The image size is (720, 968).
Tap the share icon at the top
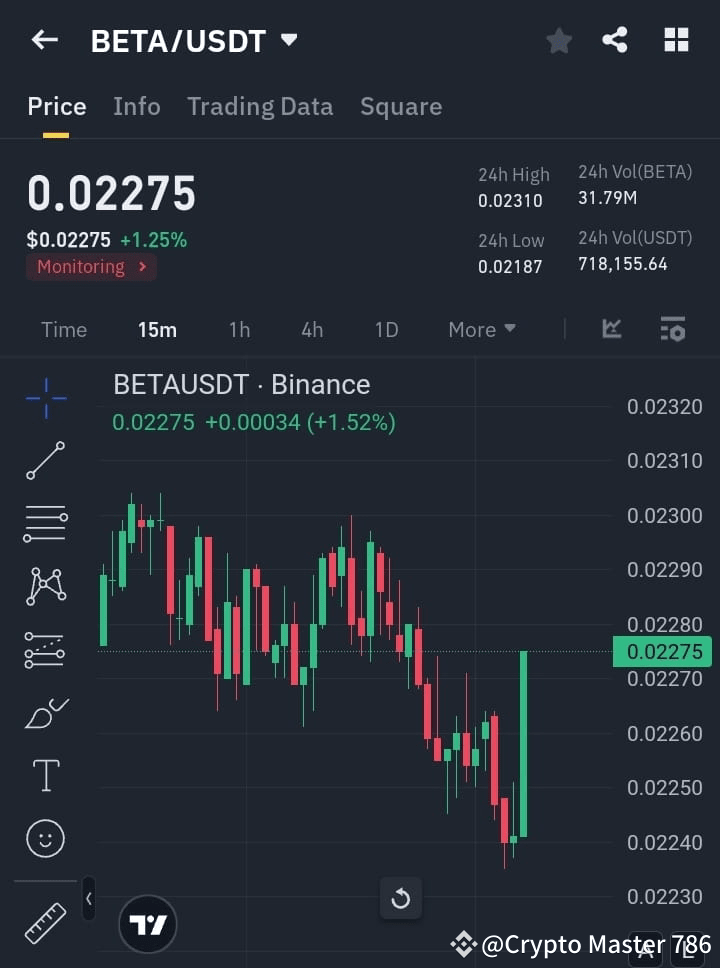(616, 40)
